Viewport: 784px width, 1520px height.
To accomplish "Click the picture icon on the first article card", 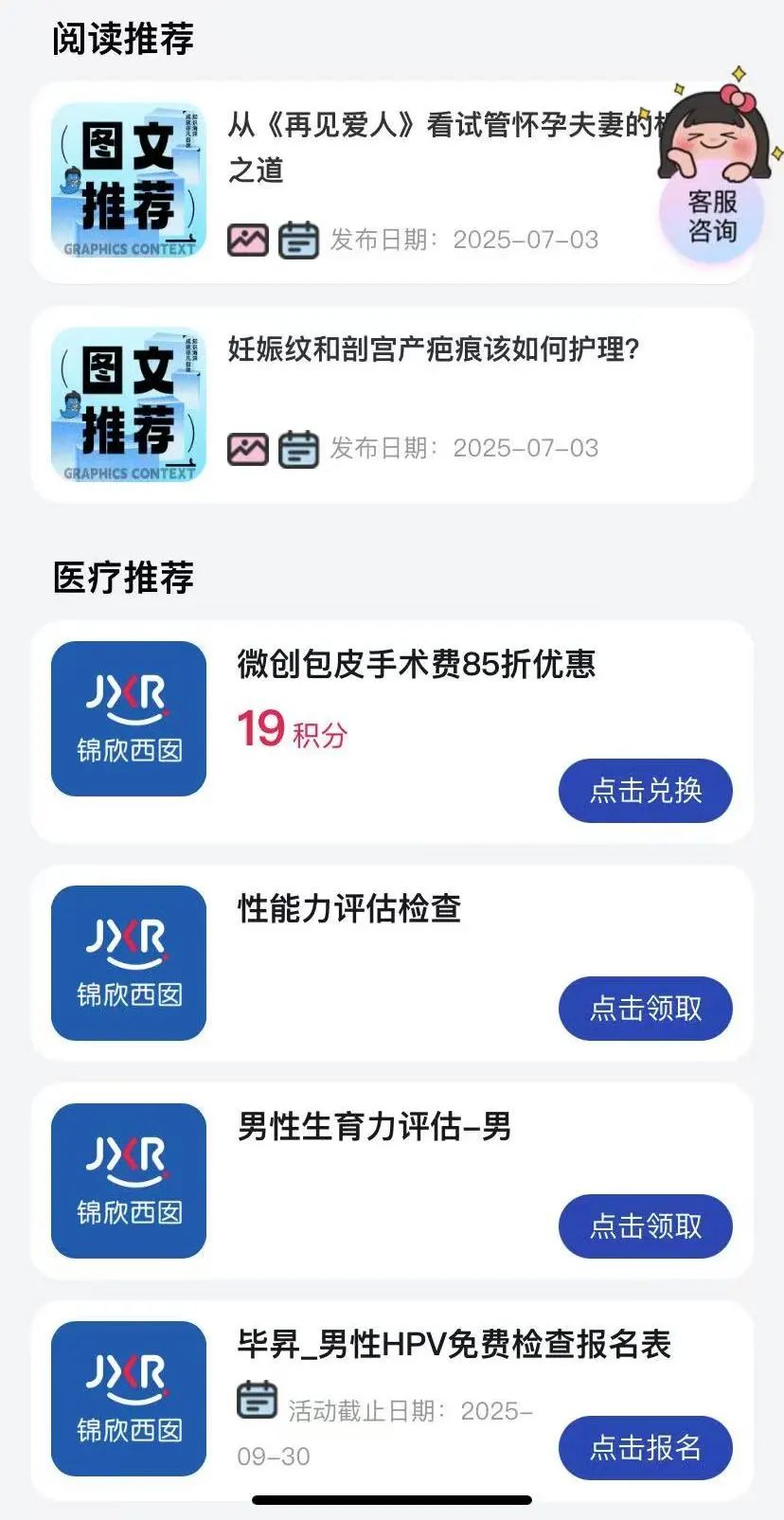I will coord(248,240).
